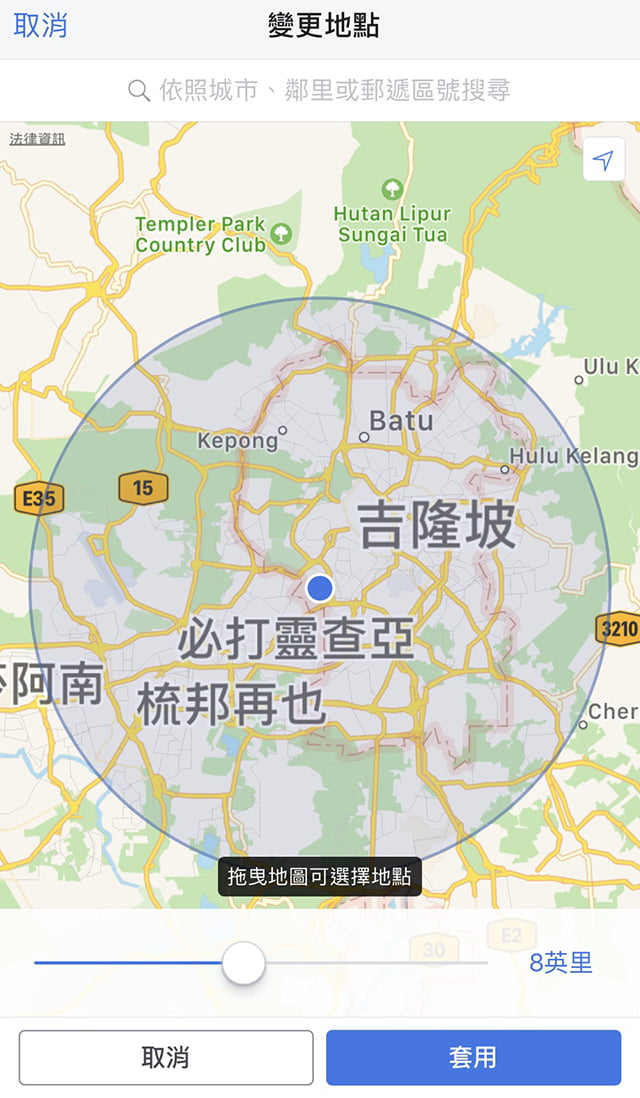The height and width of the screenshot is (1098, 640).
Task: Tap 取消 in the top bar
Action: click(x=40, y=26)
